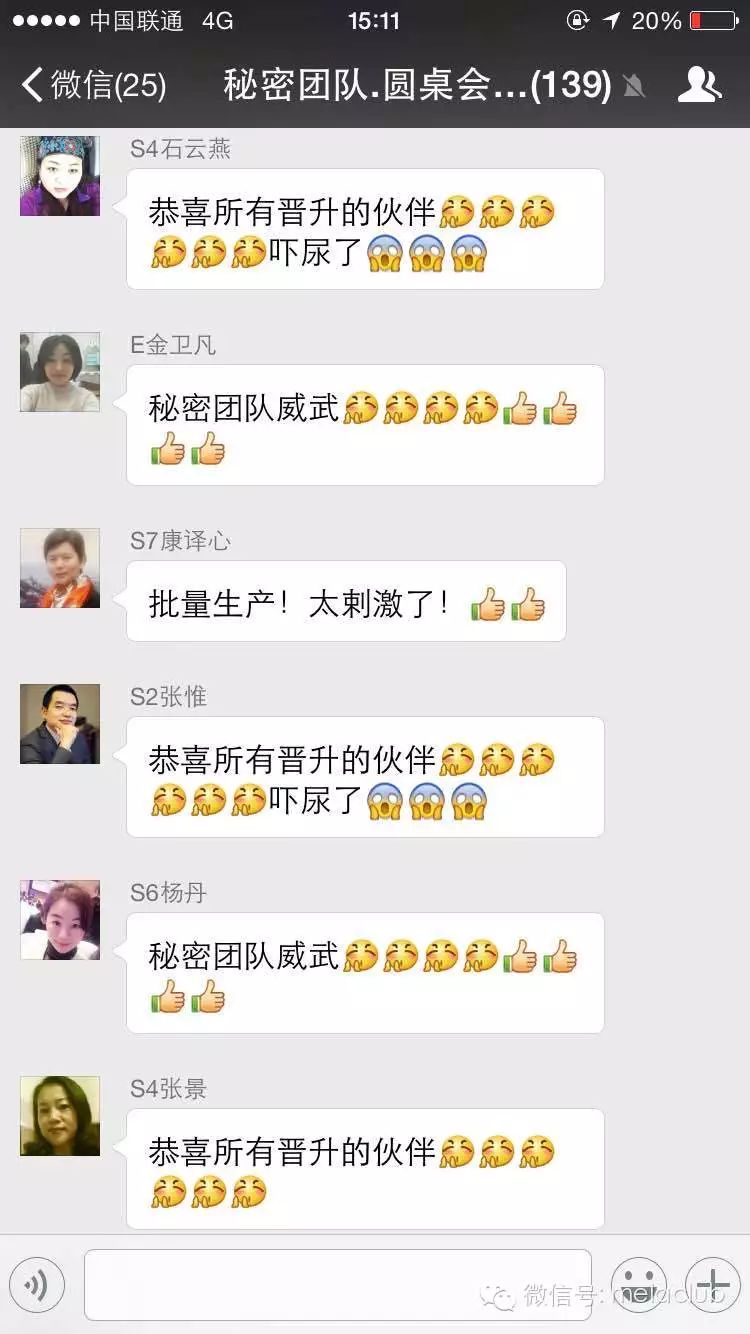750x1334 pixels.
Task: Open group members and chat info
Action: pyautogui.click(x=699, y=85)
